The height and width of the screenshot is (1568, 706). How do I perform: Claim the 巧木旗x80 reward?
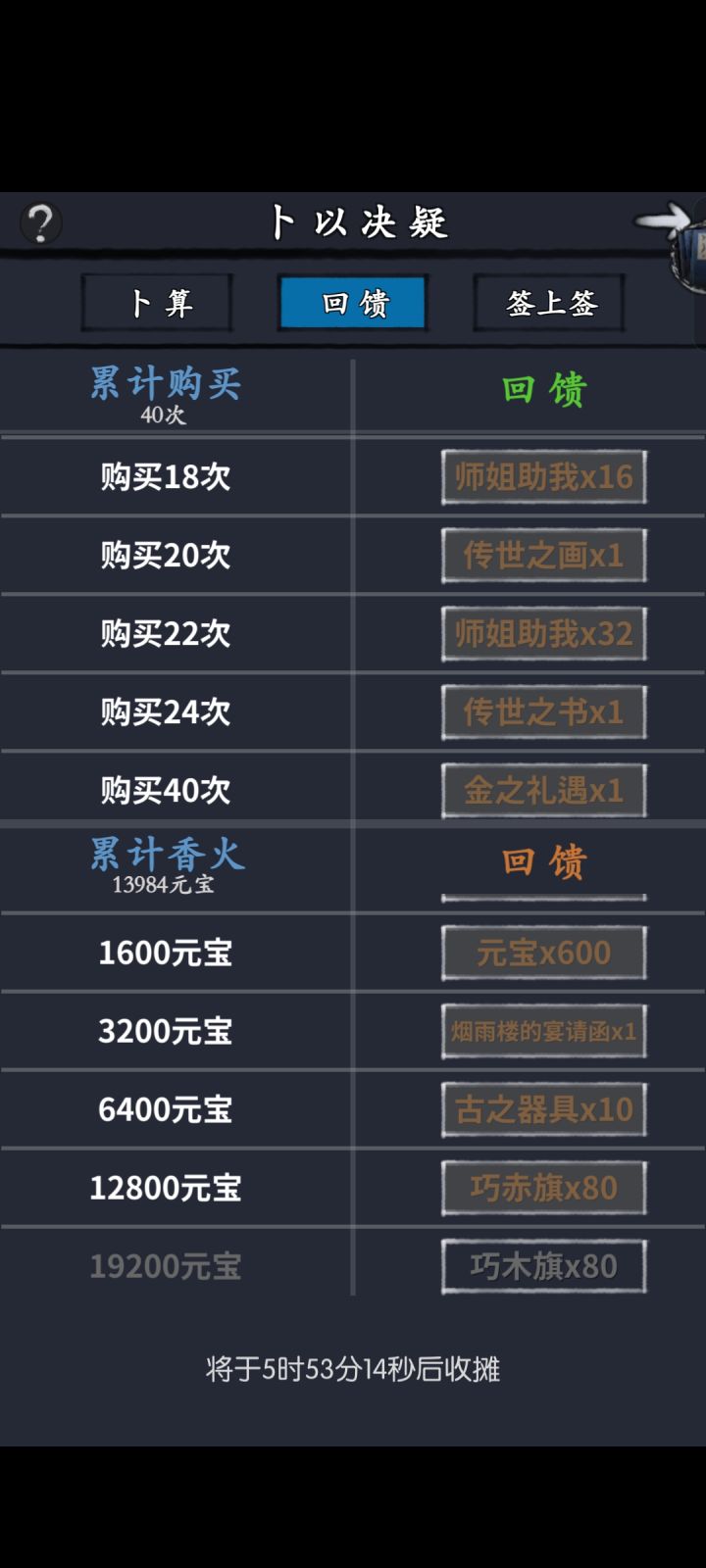coord(543,1266)
